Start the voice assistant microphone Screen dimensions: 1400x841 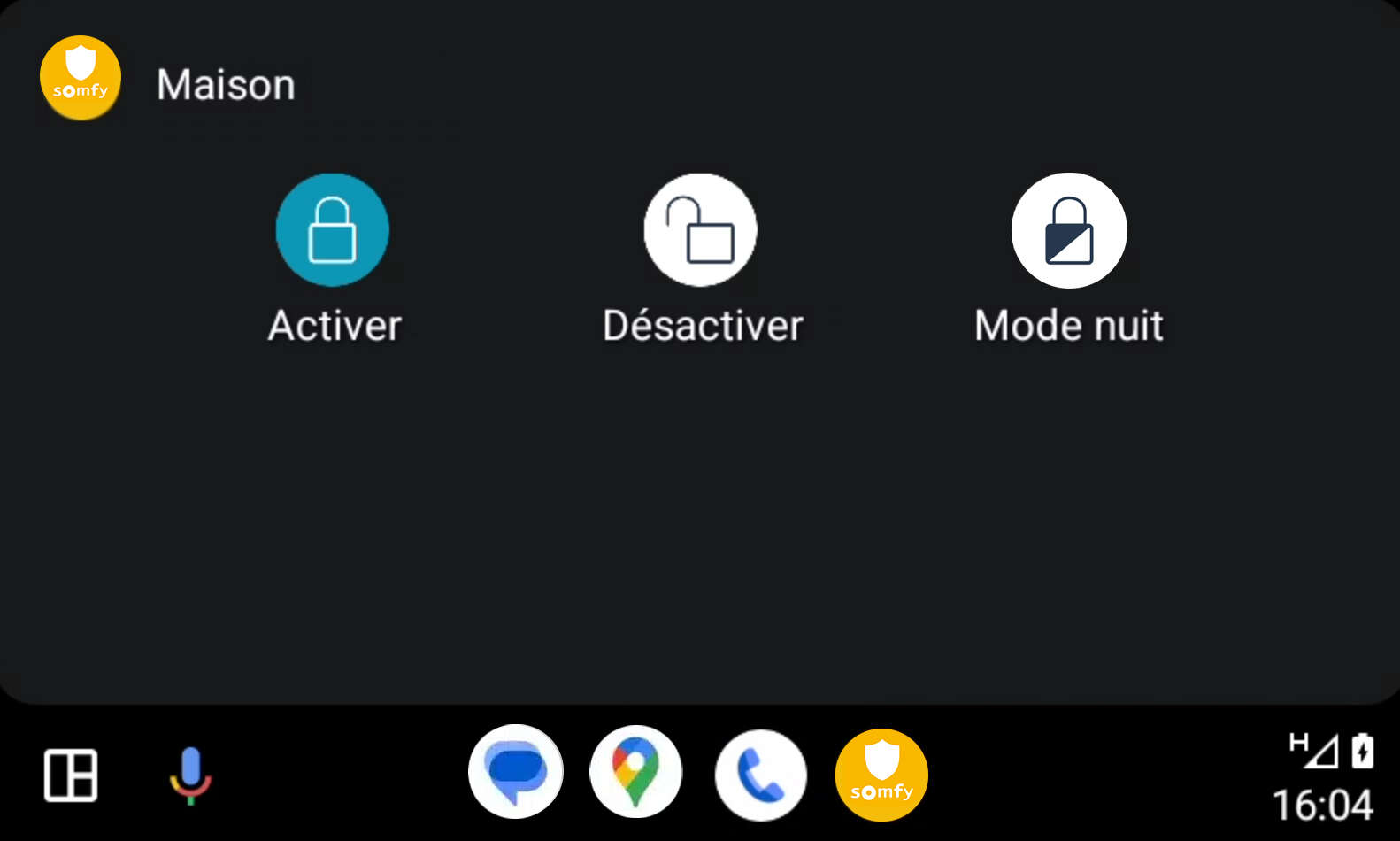point(190,775)
